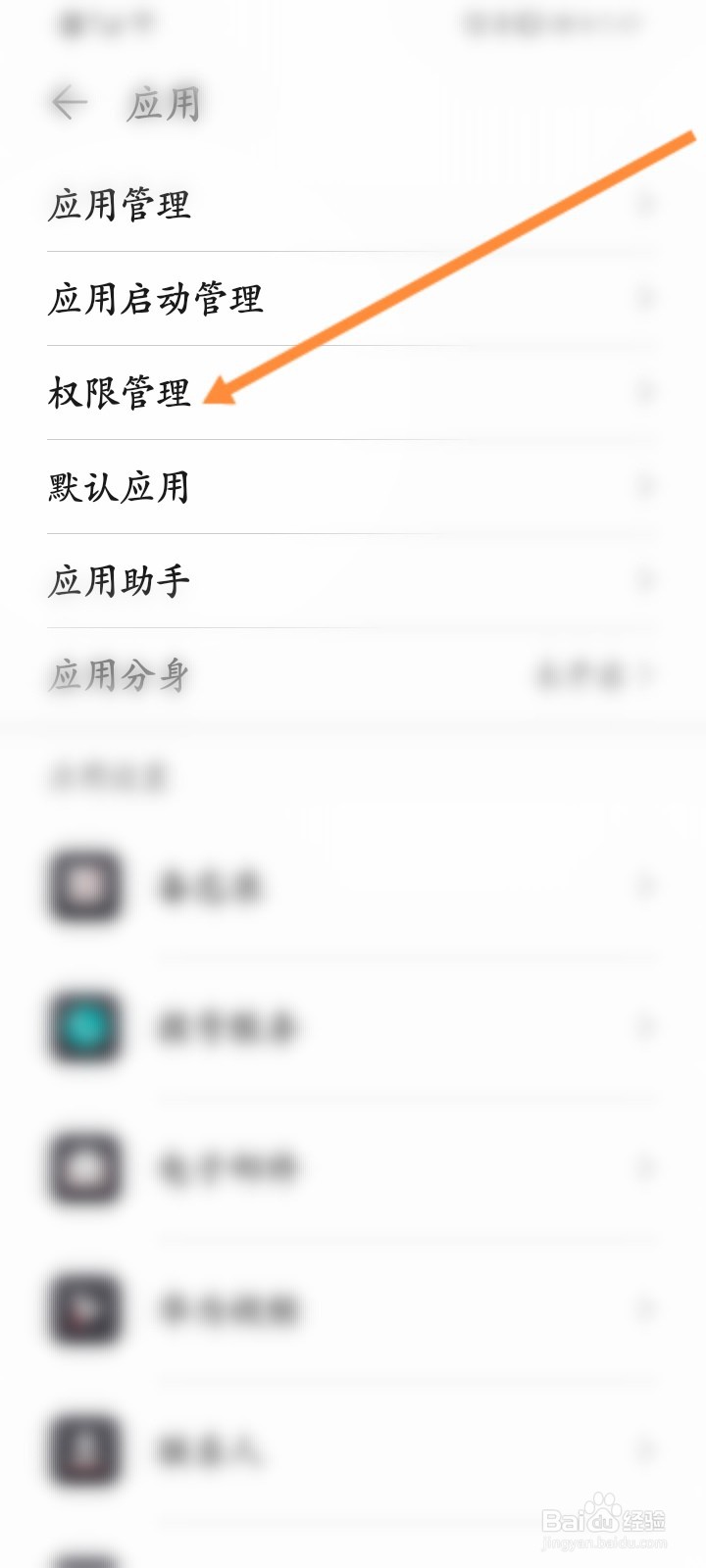
Task: Expand 应用管理 via its right chevron
Action: (645, 205)
